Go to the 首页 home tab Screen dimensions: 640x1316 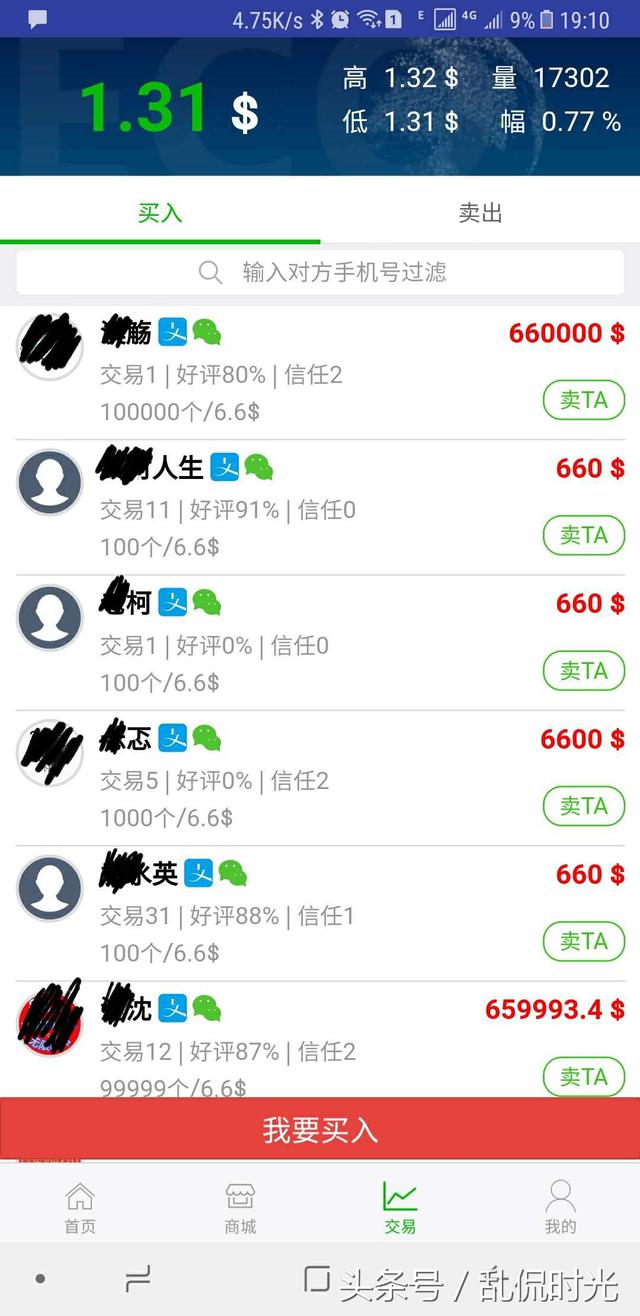pos(80,1207)
